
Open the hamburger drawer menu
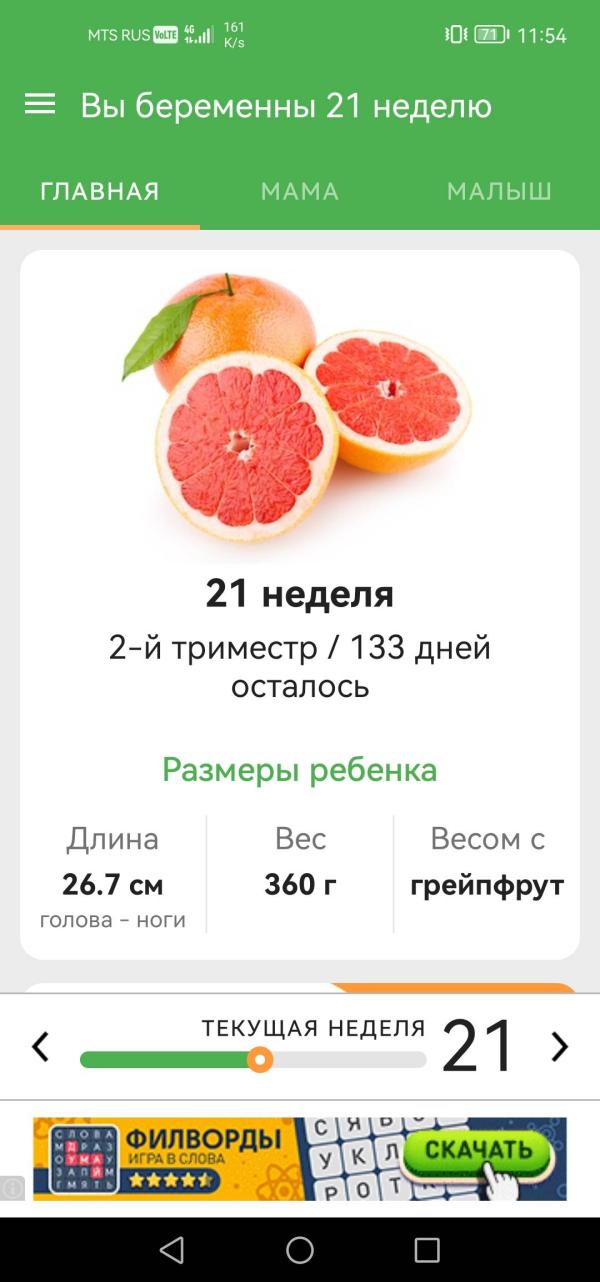tap(40, 105)
